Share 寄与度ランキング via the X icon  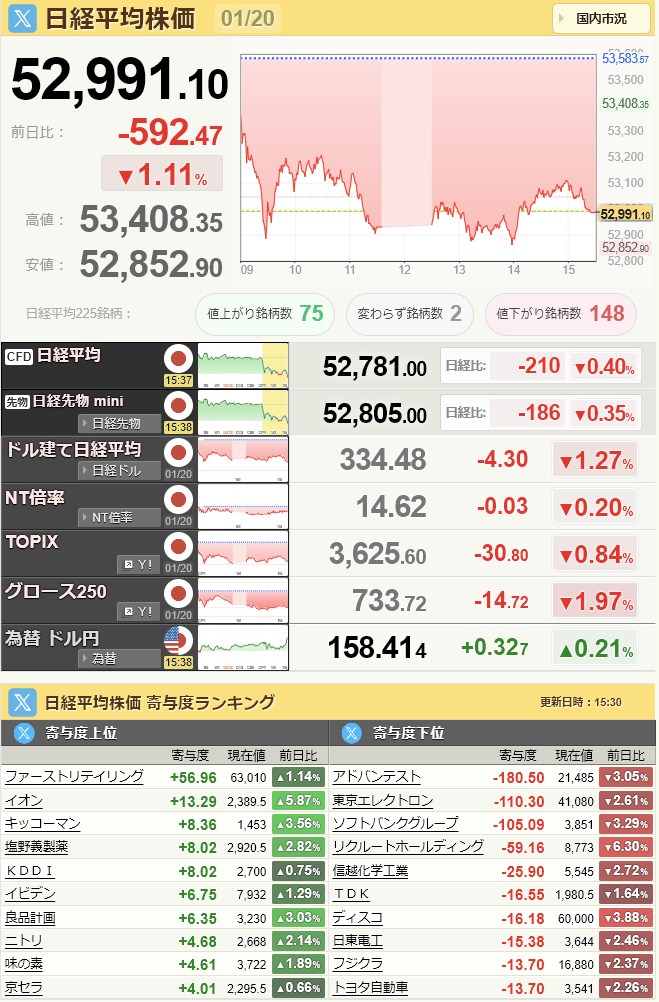pos(22,702)
